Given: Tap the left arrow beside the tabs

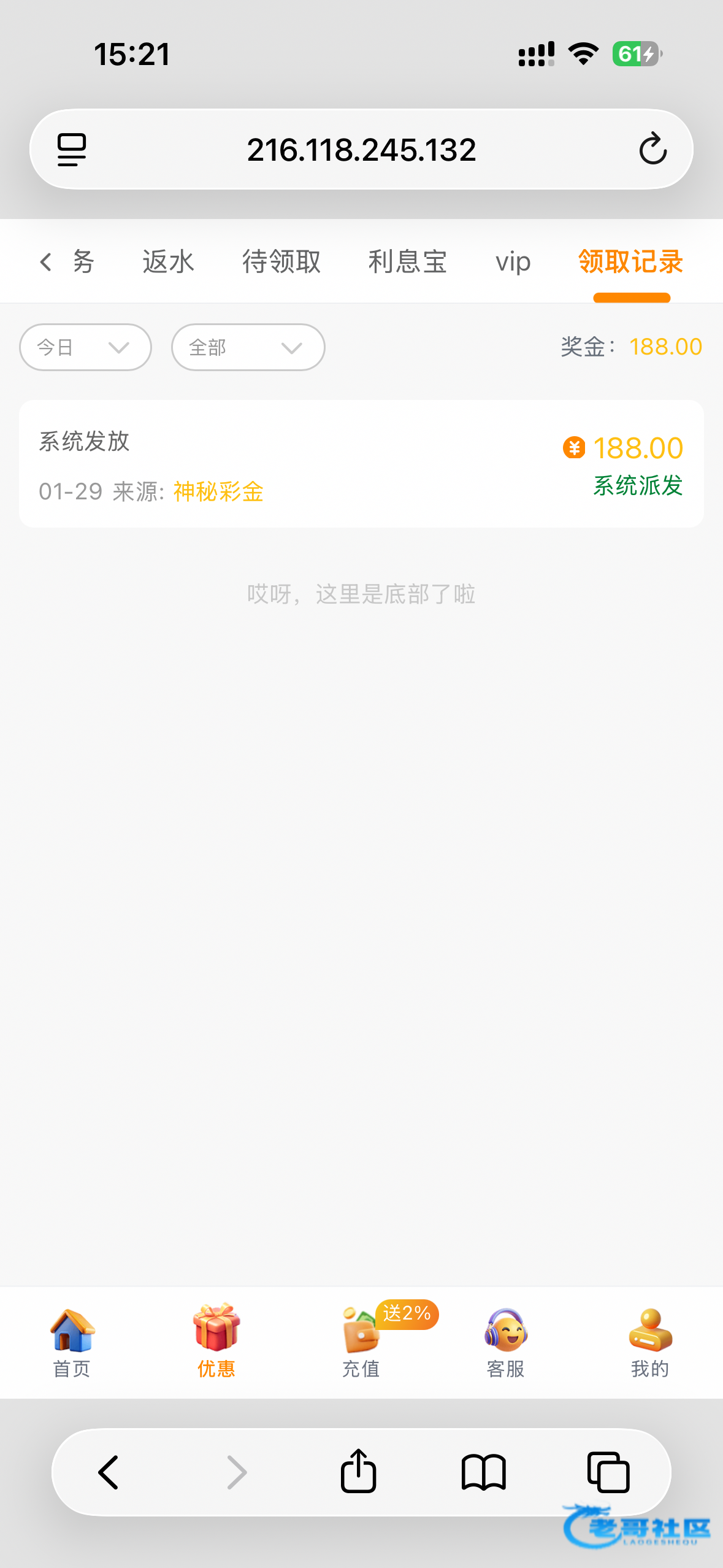Looking at the screenshot, I should (x=45, y=262).
